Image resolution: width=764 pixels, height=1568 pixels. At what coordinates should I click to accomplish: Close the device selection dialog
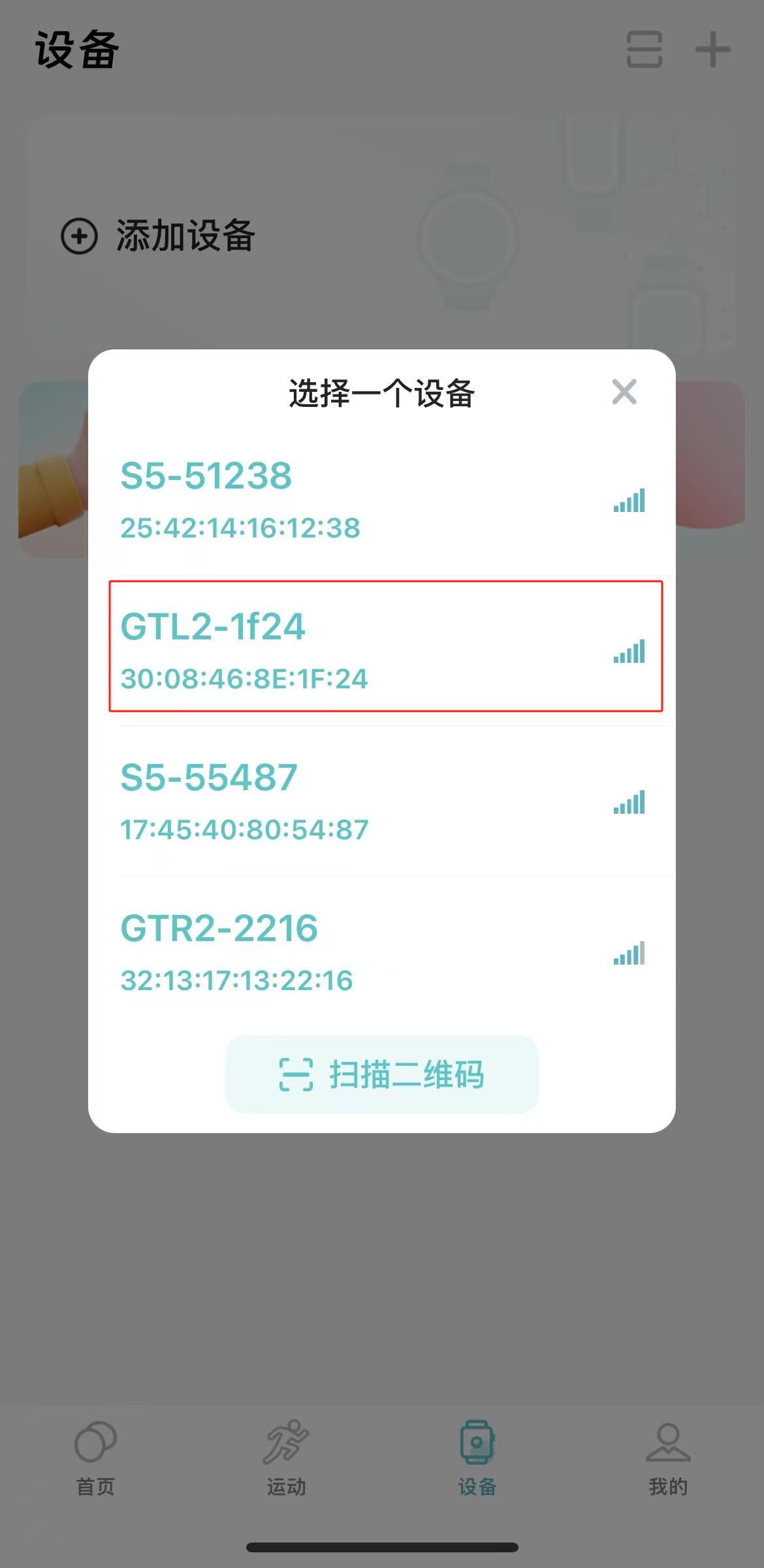624,392
